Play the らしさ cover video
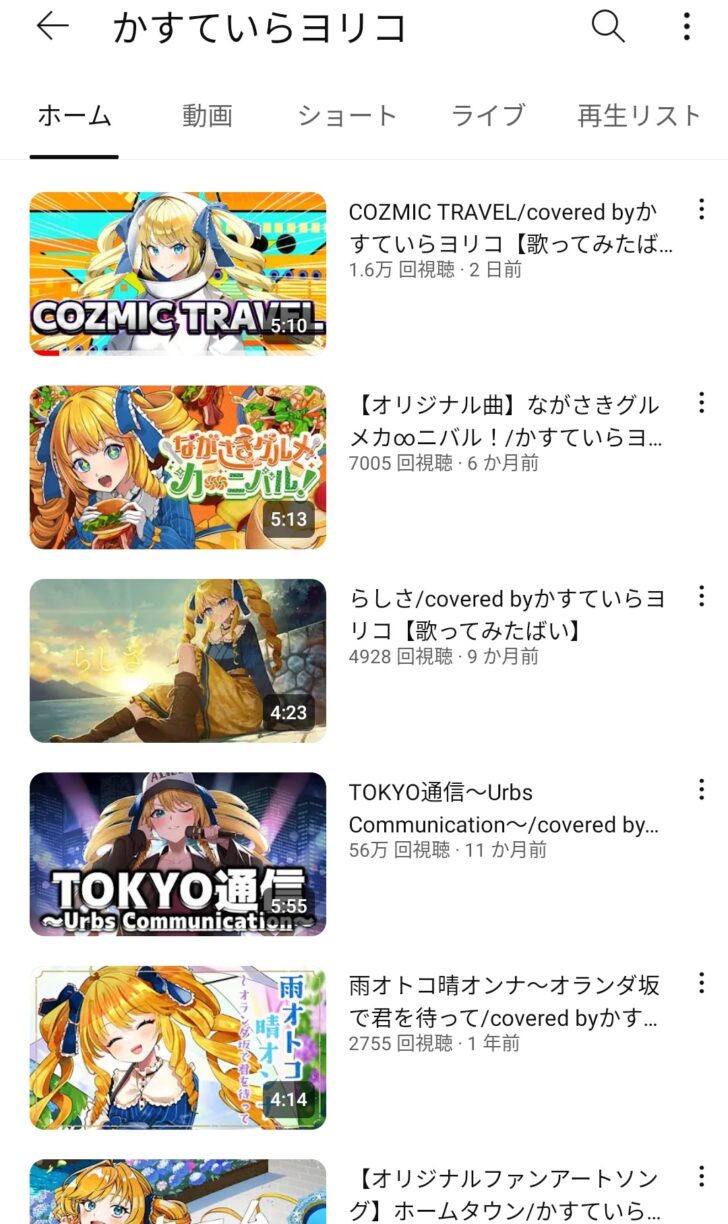Image resolution: width=728 pixels, height=1224 pixels. click(178, 660)
